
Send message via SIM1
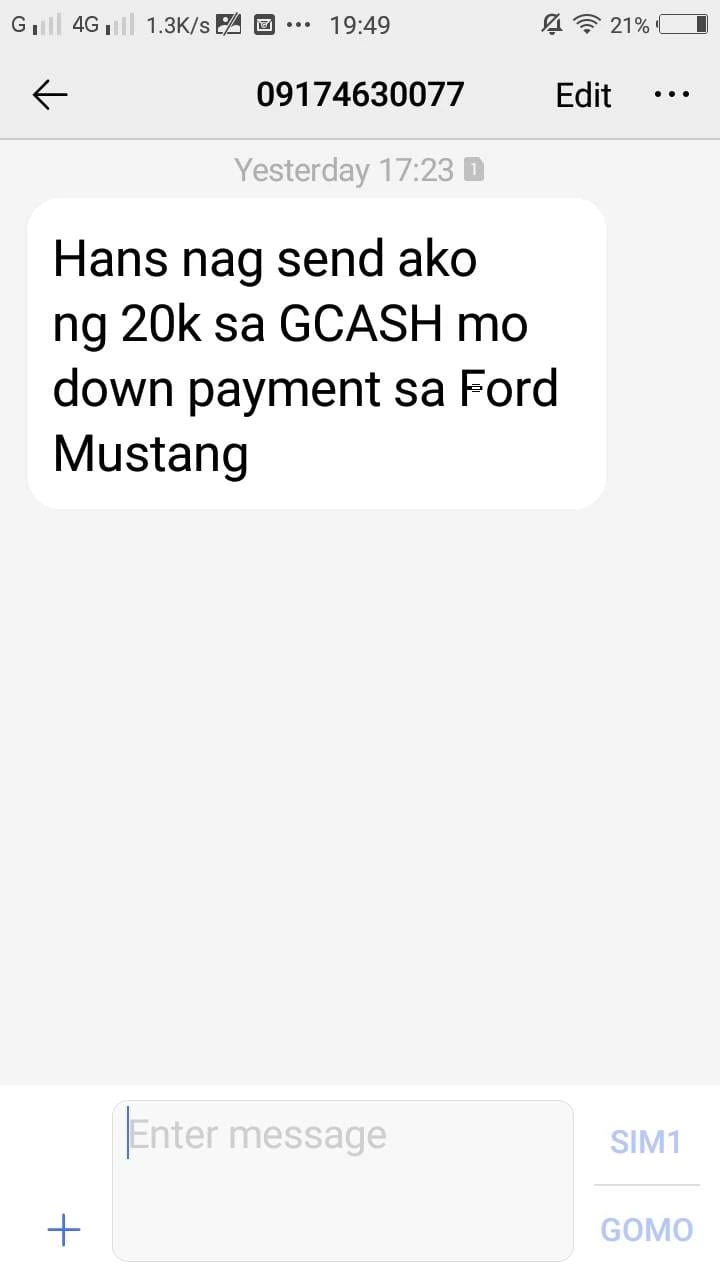click(x=646, y=1142)
